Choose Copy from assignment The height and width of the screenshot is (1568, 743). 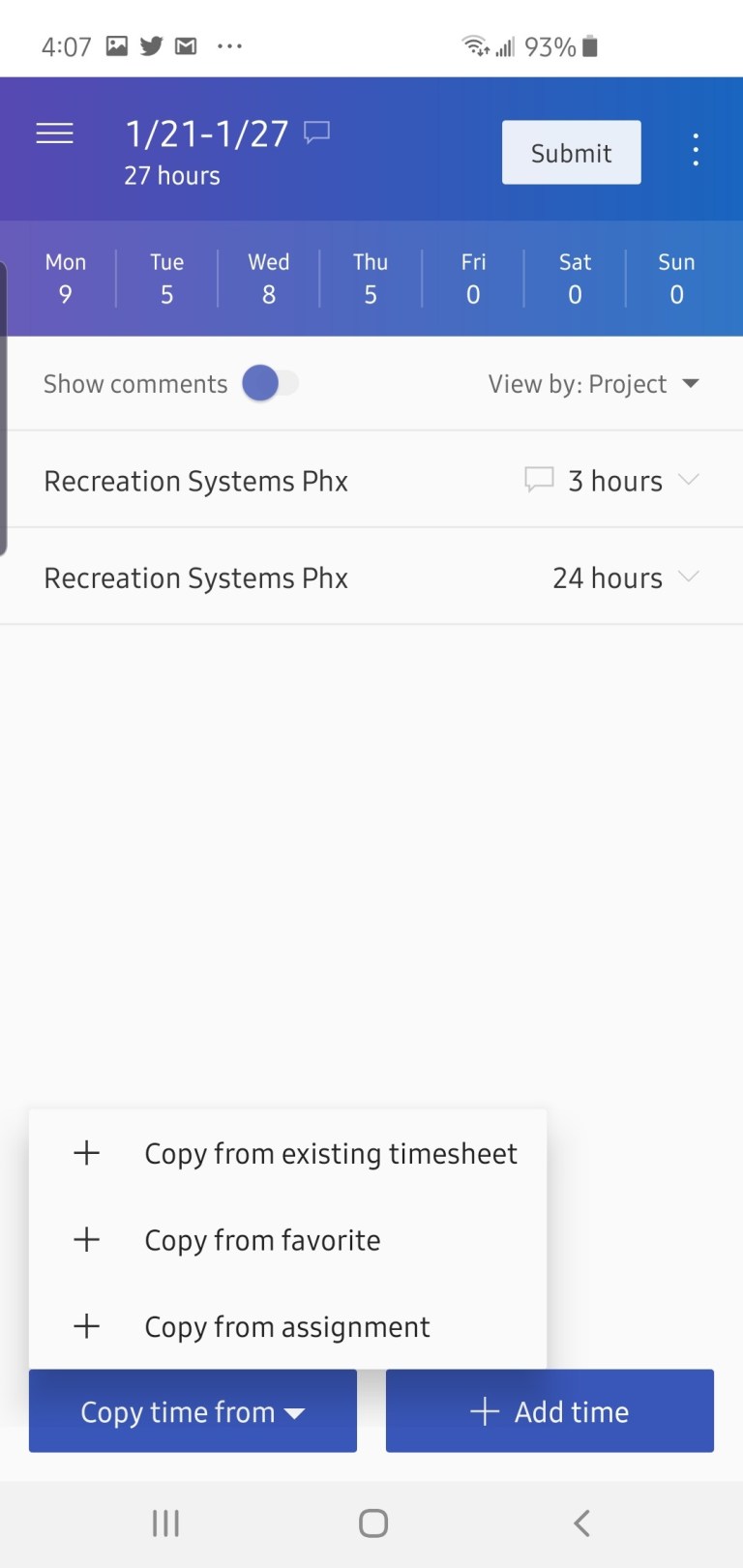coord(286,1326)
